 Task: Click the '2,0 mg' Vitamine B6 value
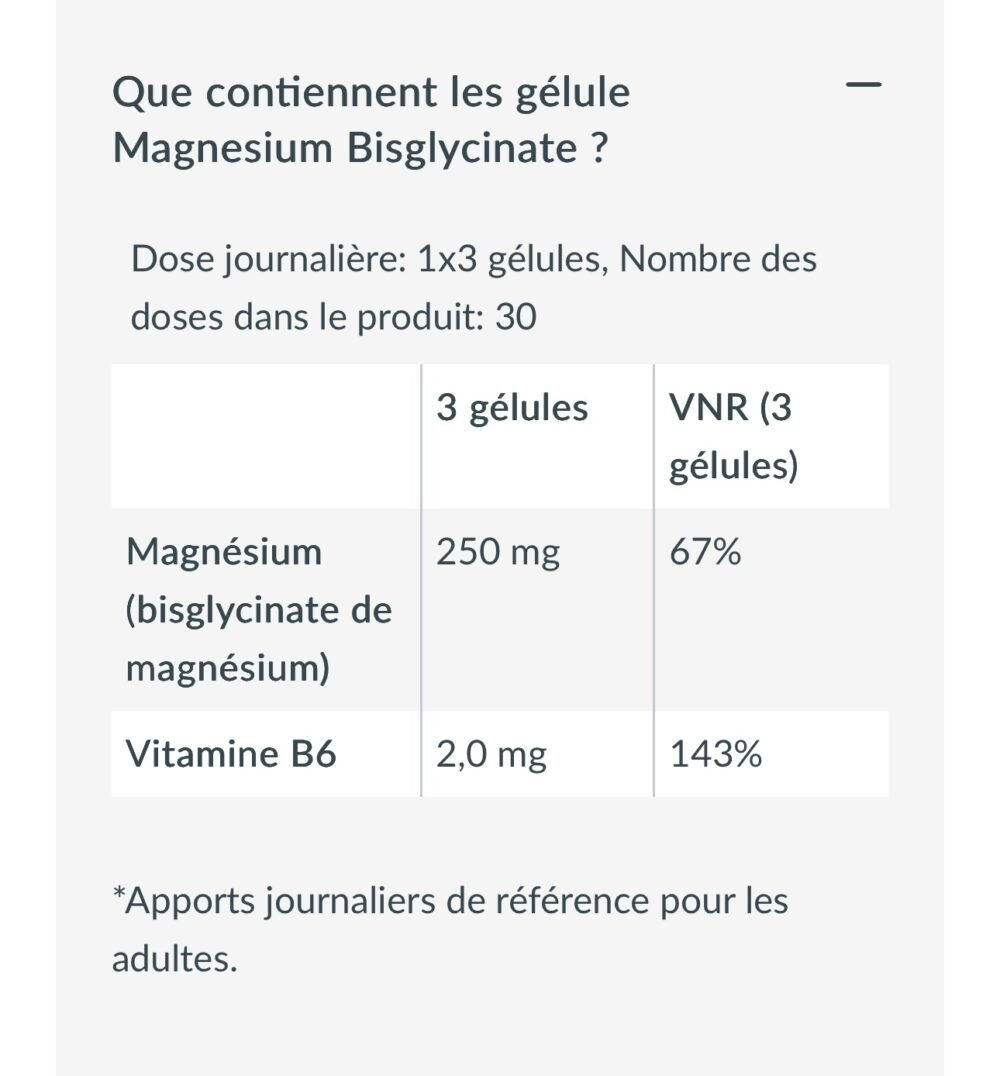[492, 755]
